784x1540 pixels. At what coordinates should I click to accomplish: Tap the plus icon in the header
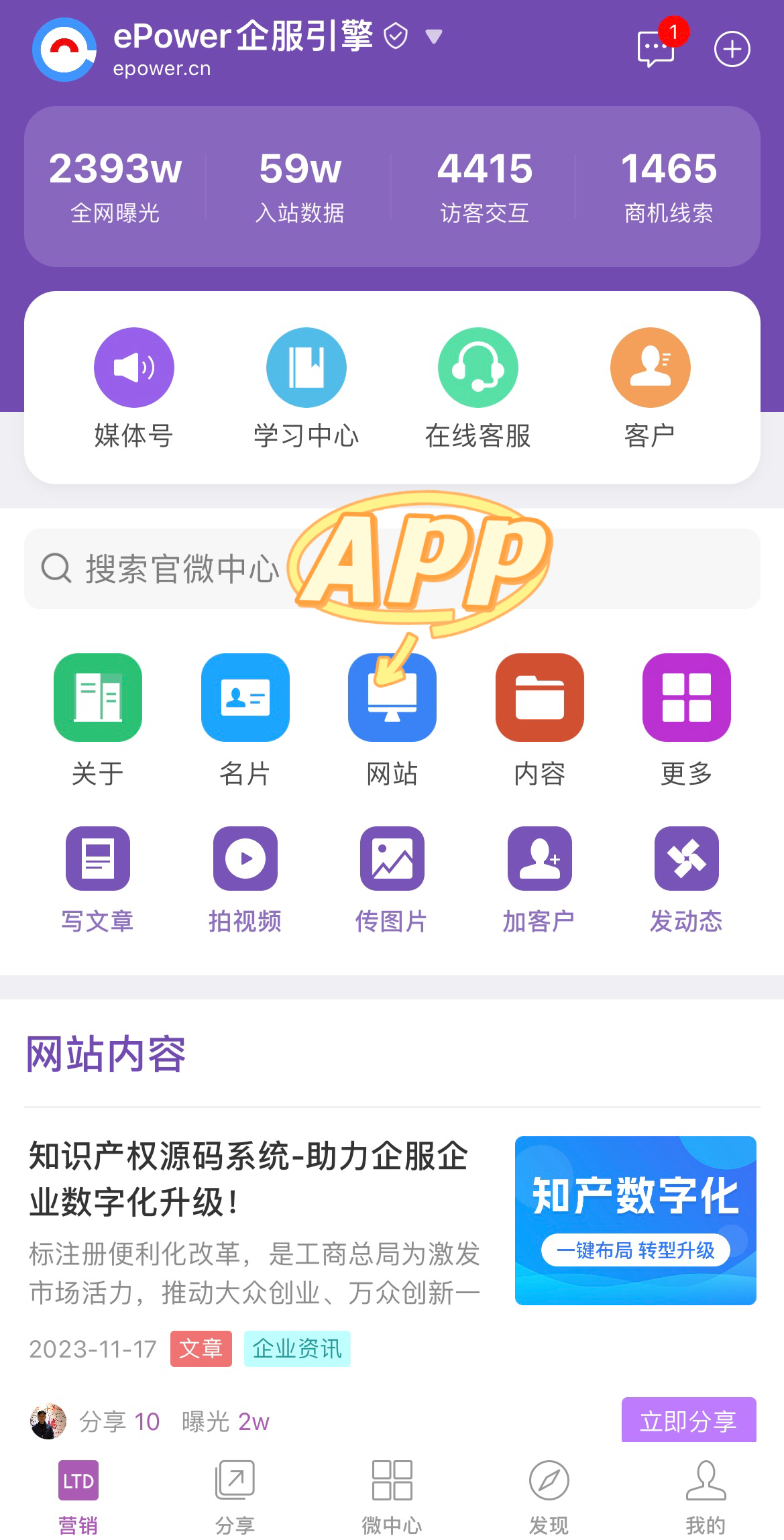pyautogui.click(x=732, y=49)
